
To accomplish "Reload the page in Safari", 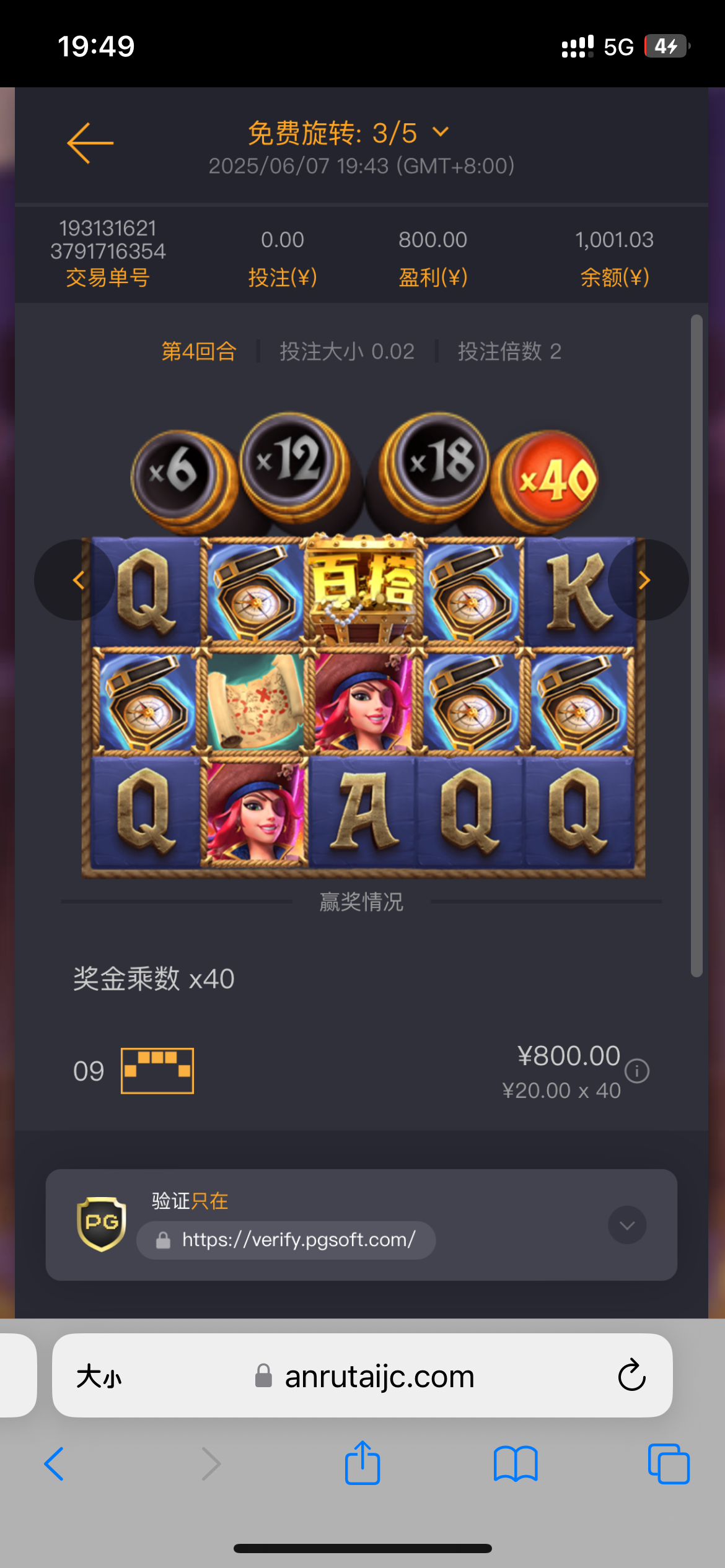I will (631, 1376).
